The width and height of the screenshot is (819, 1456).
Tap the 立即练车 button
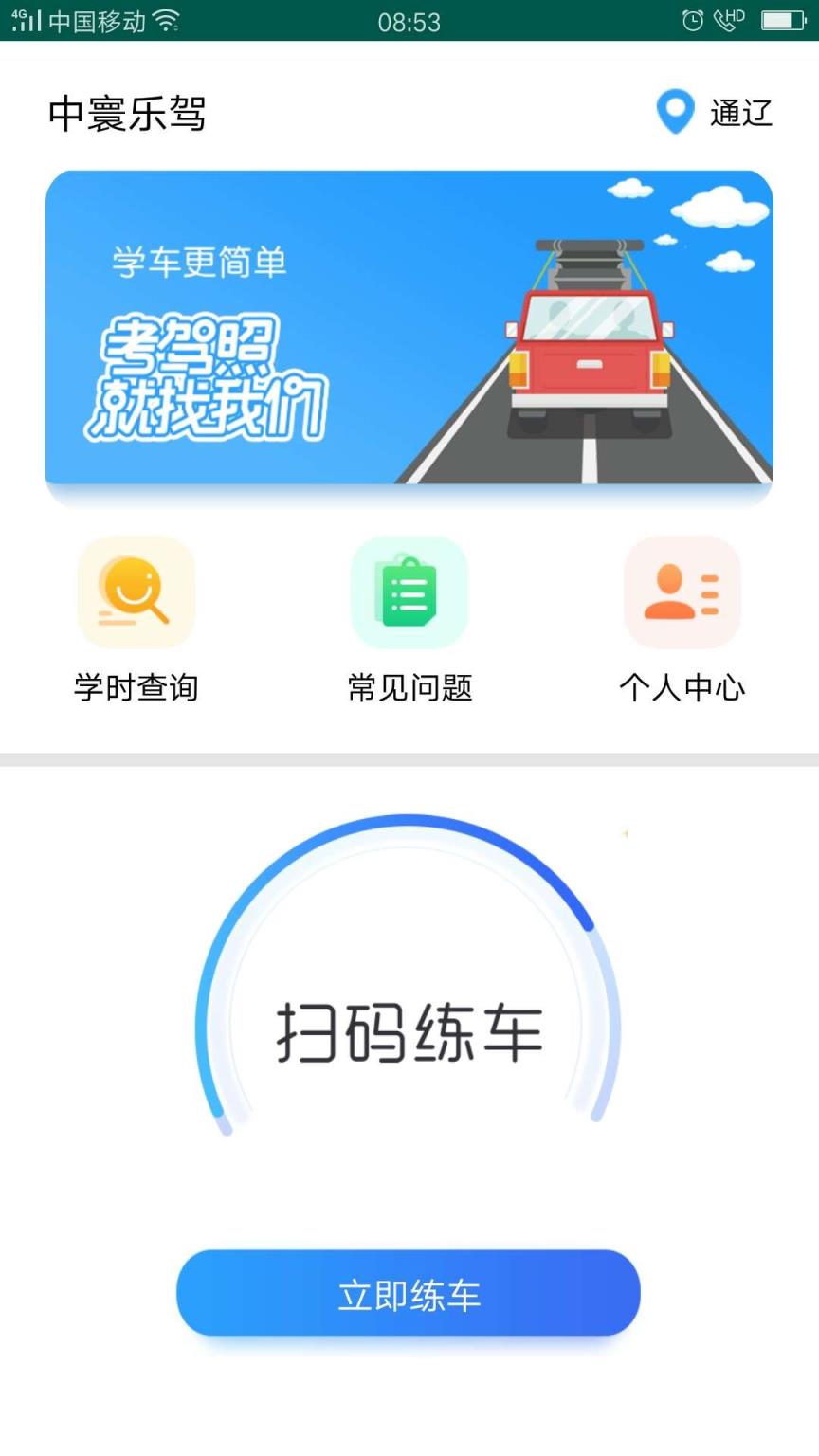(x=409, y=1291)
